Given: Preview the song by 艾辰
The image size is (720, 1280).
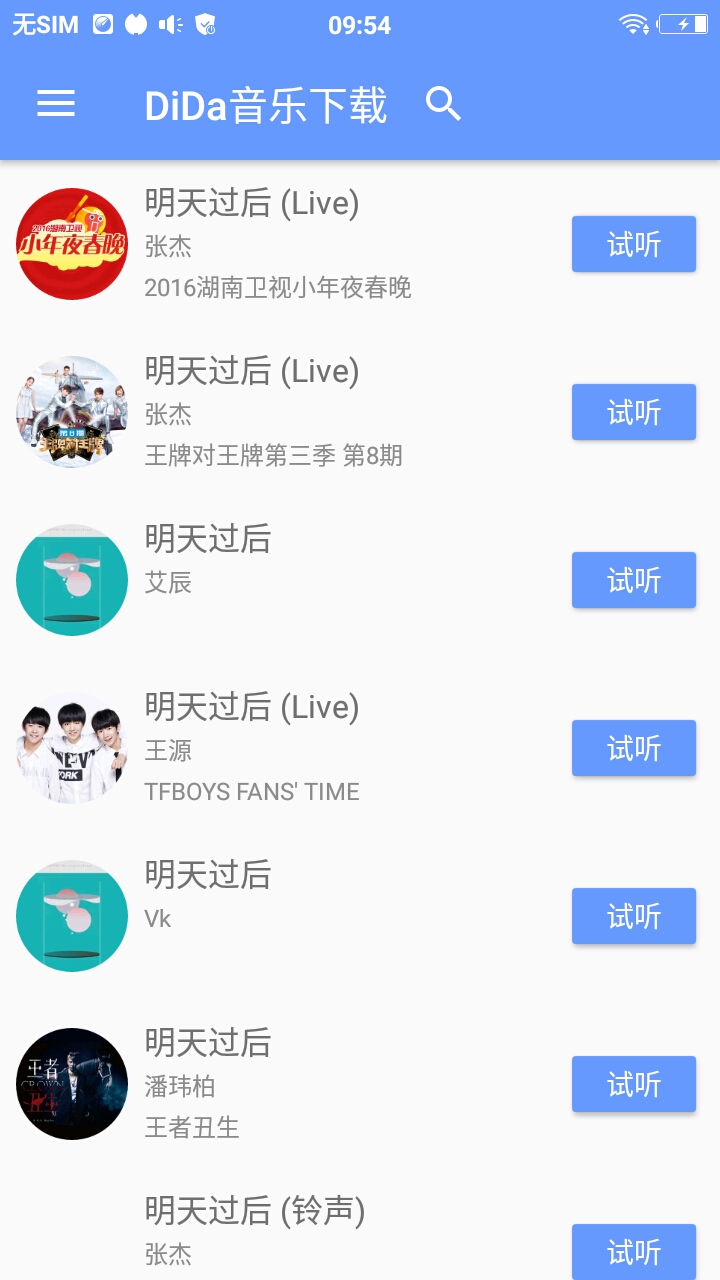Looking at the screenshot, I should pyautogui.click(x=633, y=580).
